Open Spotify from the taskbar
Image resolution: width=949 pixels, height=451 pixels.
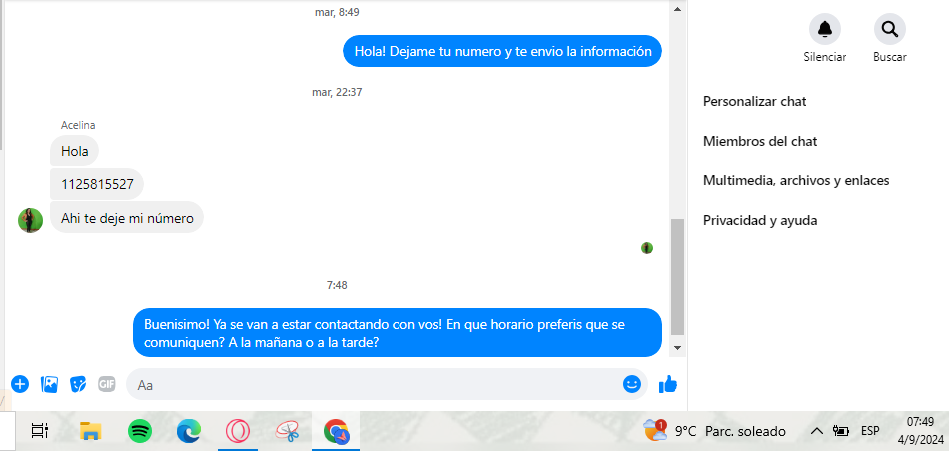(x=140, y=431)
